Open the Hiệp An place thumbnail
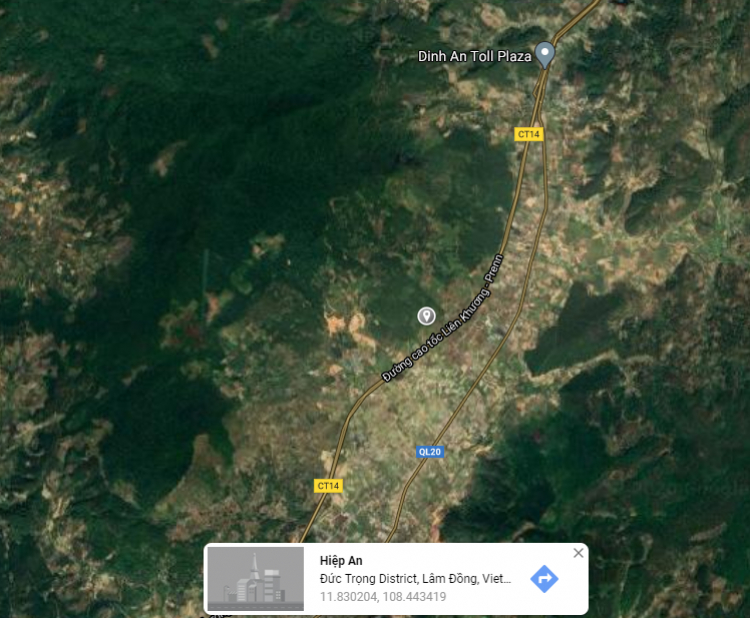750x618 pixels. click(255, 579)
